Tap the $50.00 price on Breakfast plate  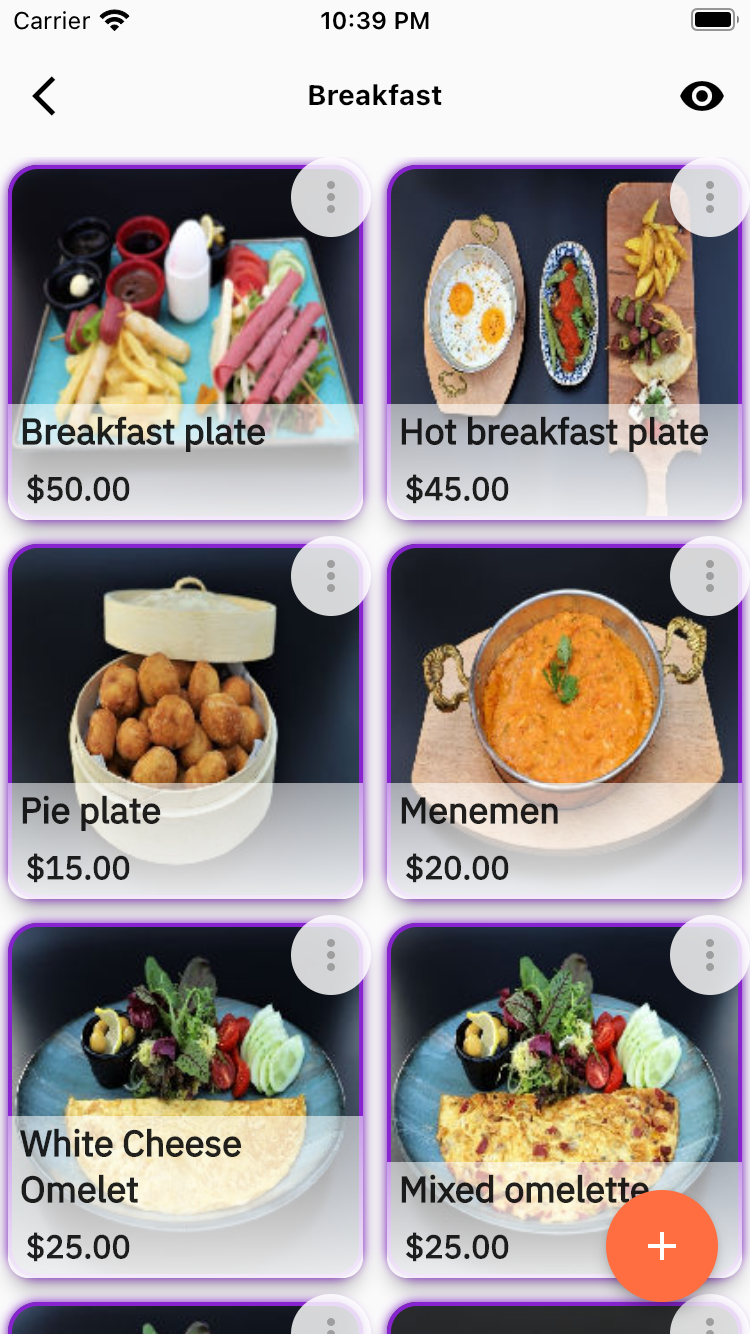click(x=78, y=489)
